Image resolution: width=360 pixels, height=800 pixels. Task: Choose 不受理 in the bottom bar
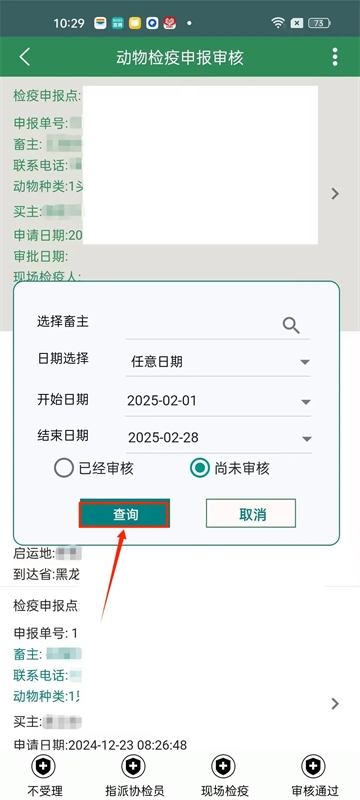44,777
